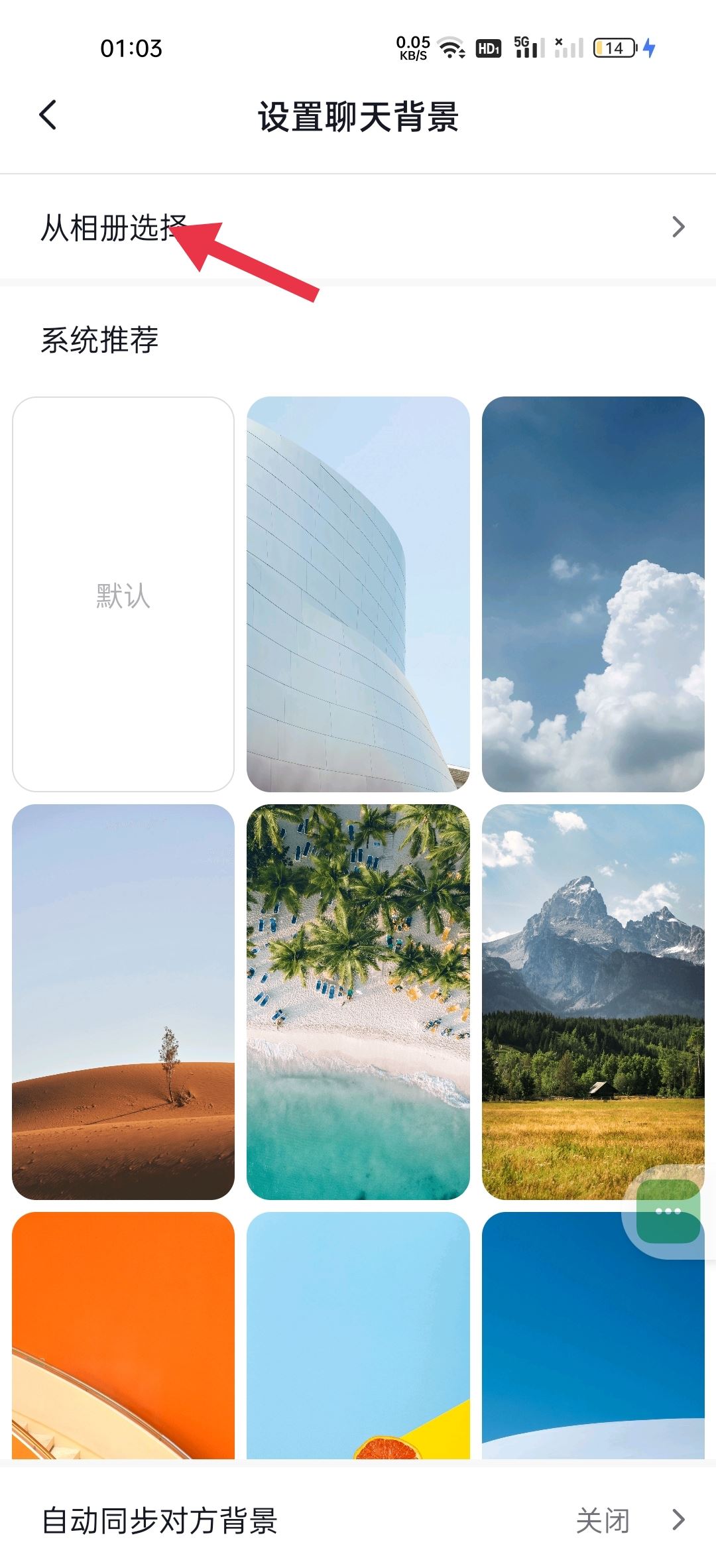Choose the orange staircase background

[123, 1333]
